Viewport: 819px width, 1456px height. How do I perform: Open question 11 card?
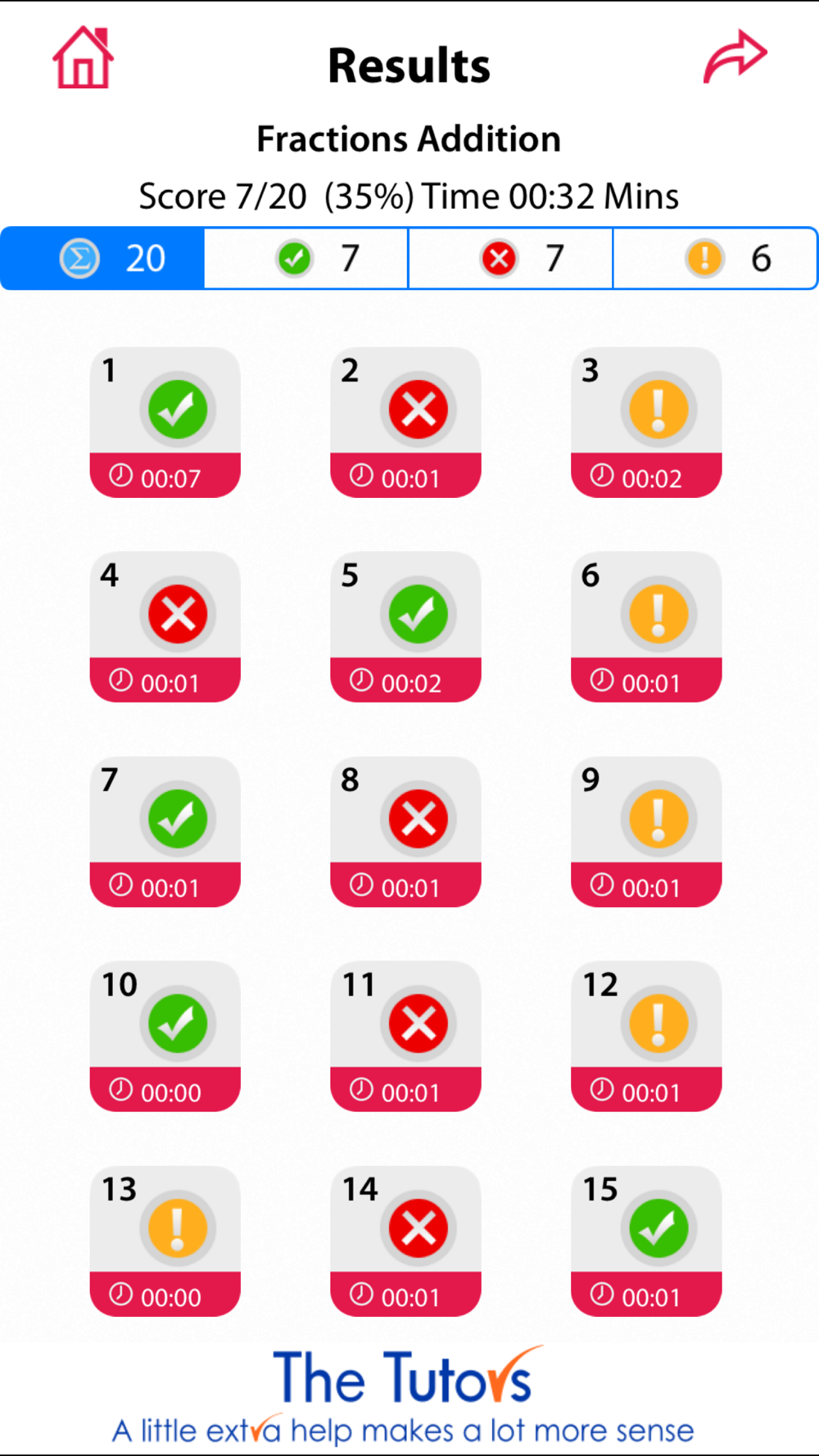[x=405, y=1037]
